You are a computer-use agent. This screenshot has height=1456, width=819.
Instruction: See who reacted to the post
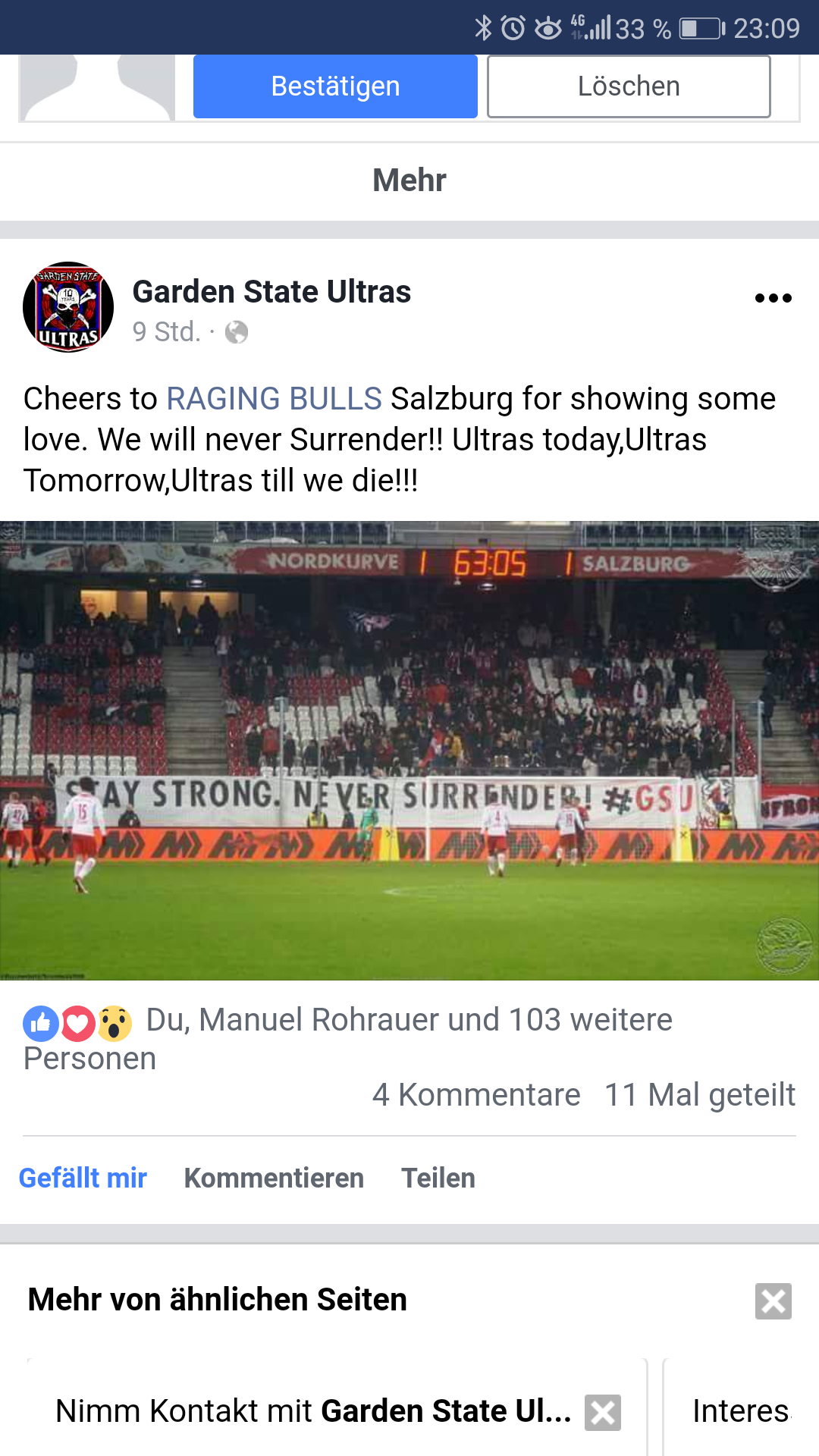347,1038
